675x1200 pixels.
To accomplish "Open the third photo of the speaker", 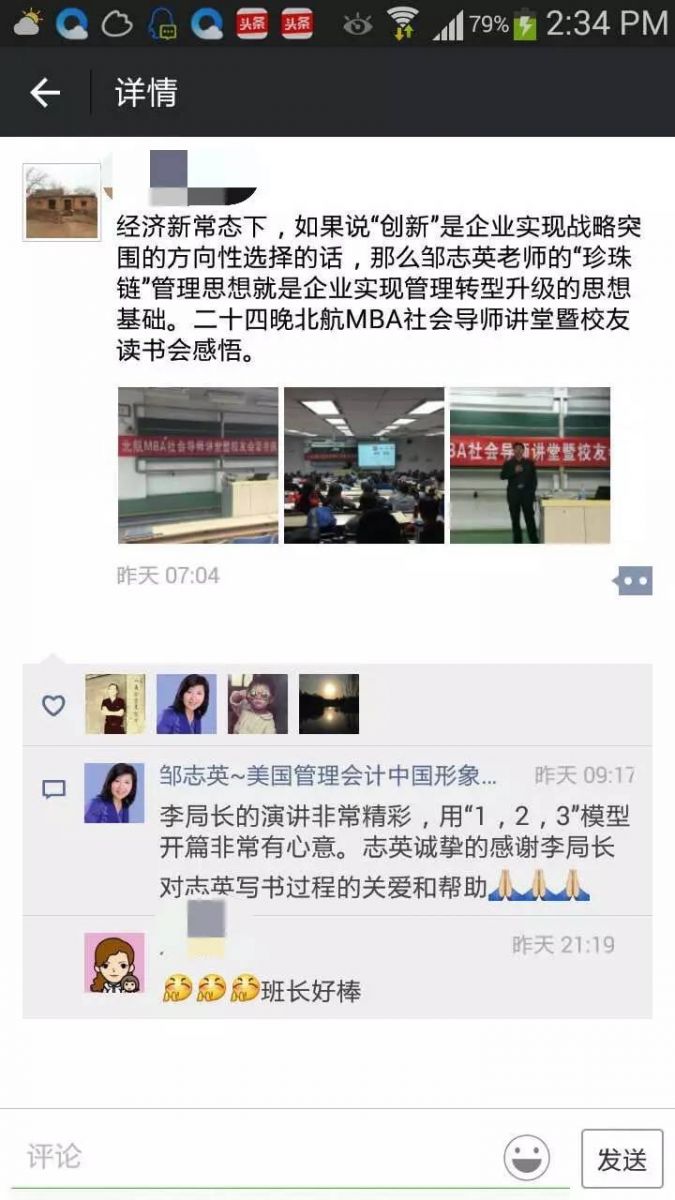I will [x=529, y=465].
